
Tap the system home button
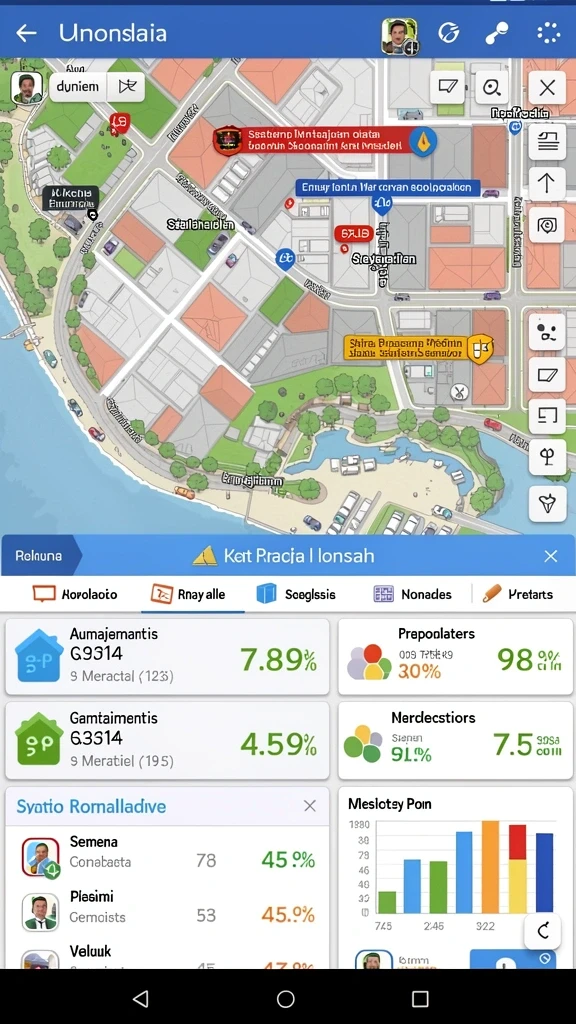285,999
